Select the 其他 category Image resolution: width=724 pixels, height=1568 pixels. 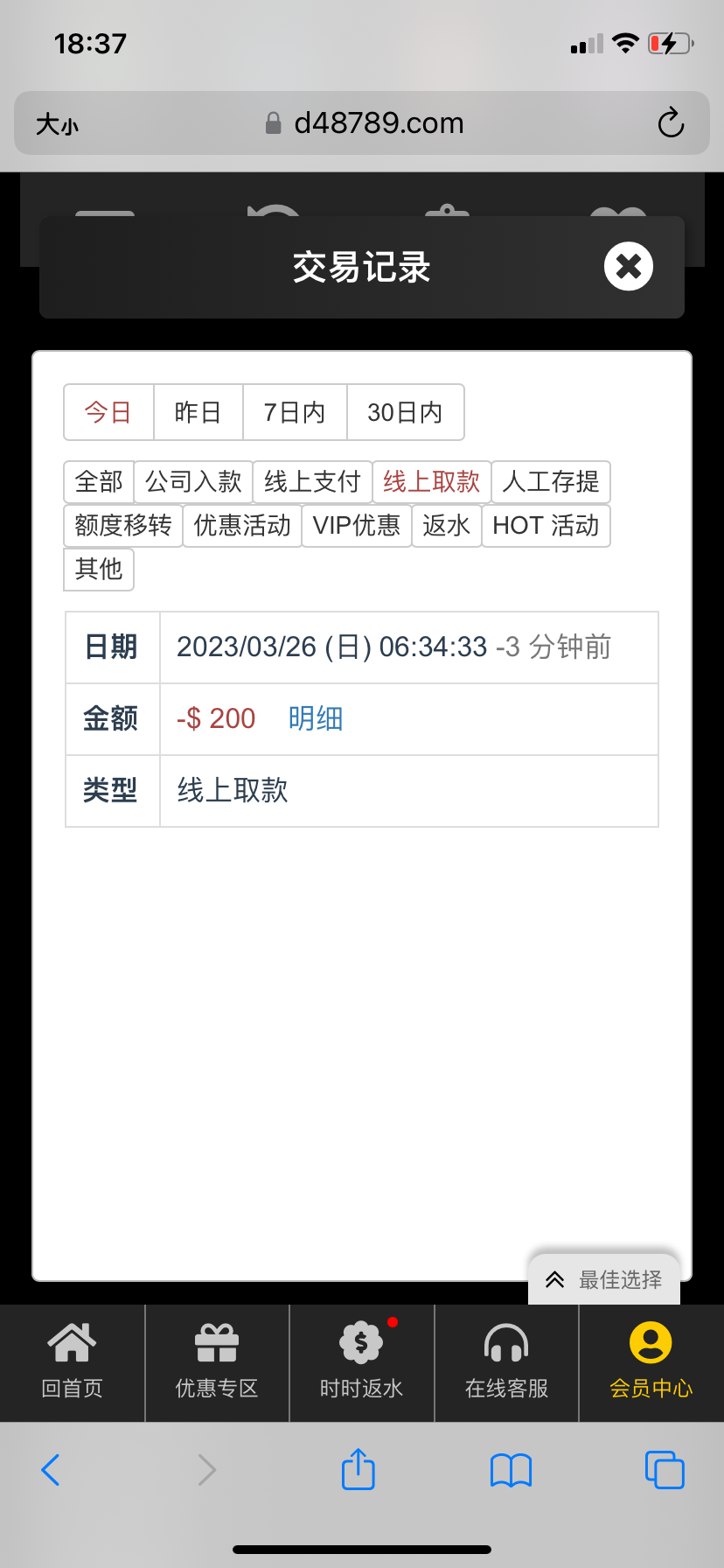(x=99, y=569)
